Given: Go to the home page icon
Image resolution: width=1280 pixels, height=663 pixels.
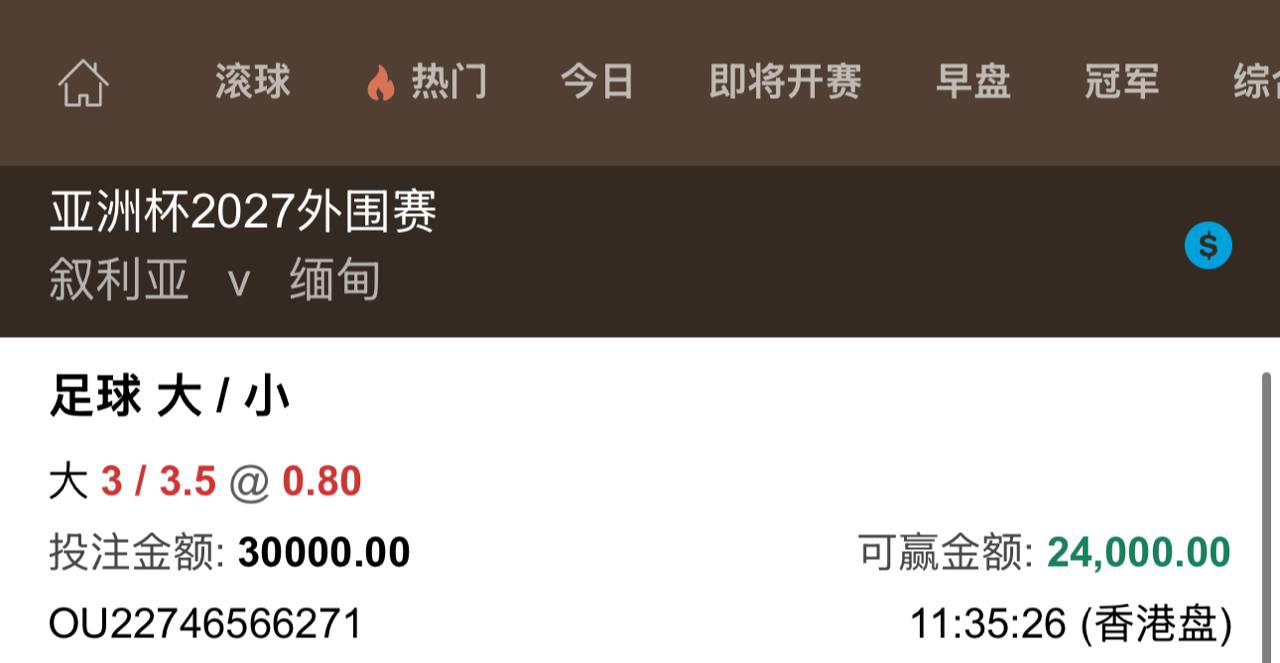Looking at the screenshot, I should (83, 82).
